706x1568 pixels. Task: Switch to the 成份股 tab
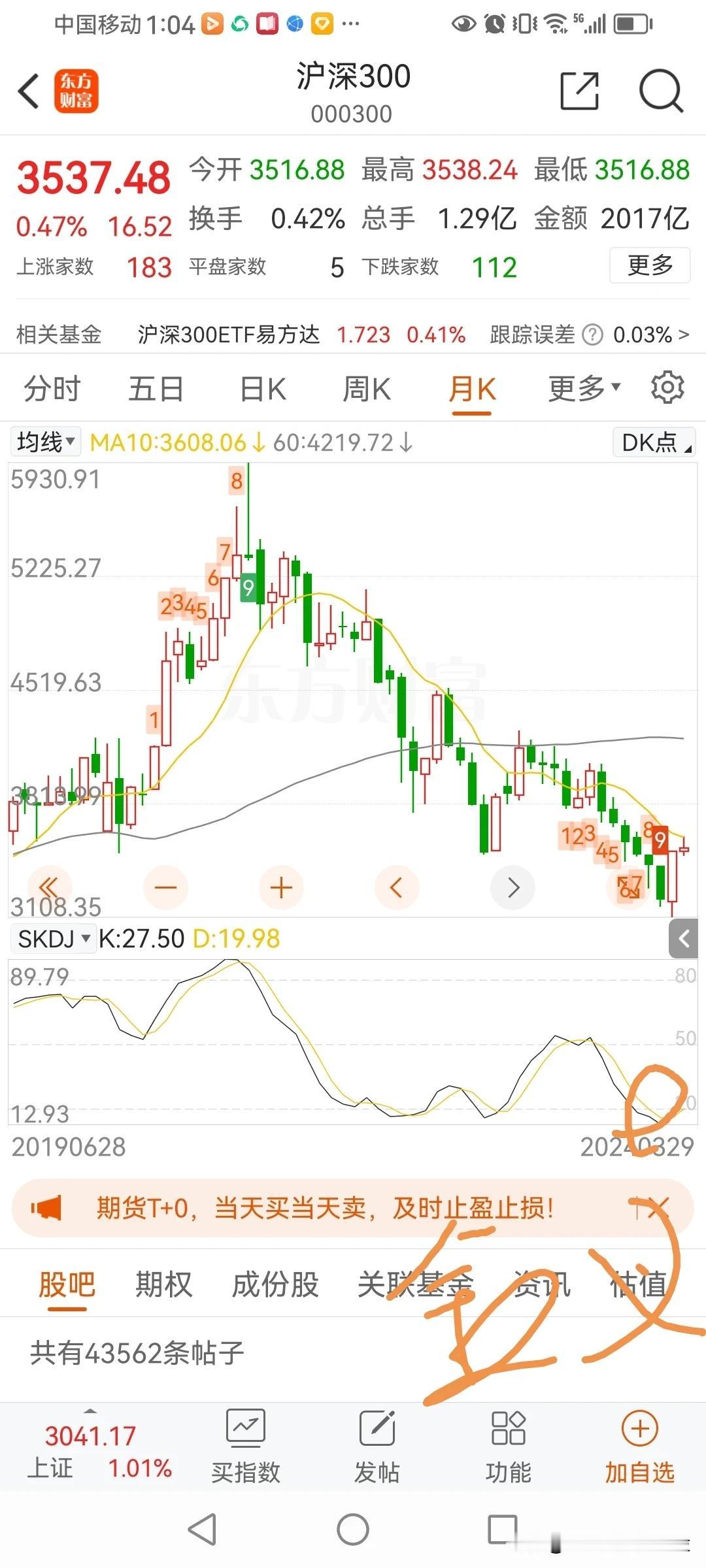point(275,1284)
